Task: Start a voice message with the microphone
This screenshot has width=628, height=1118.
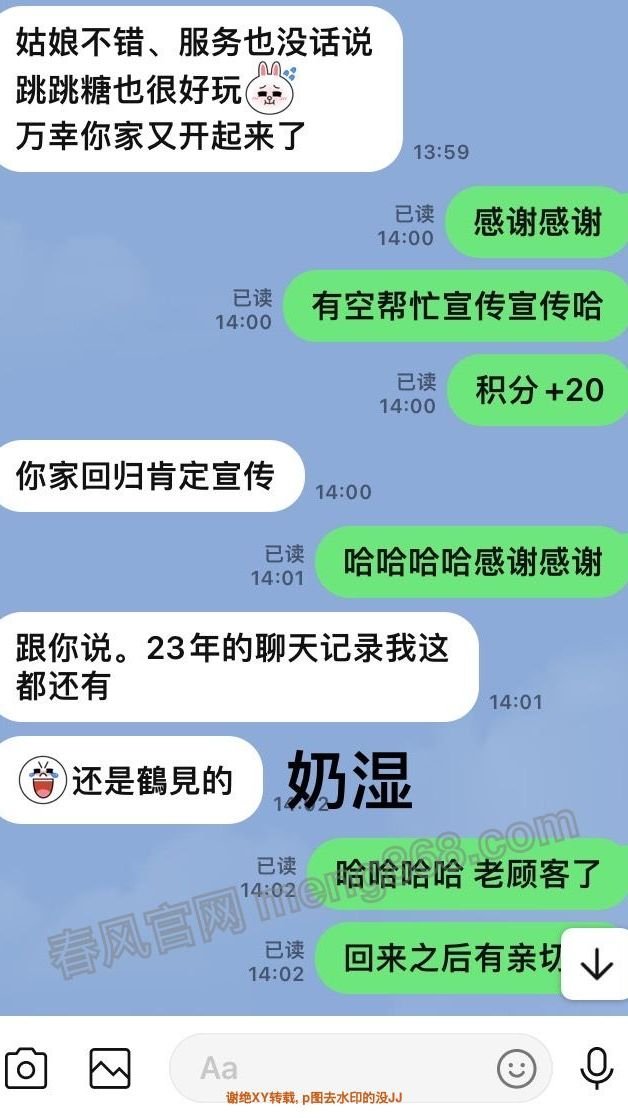Action: [597, 1069]
